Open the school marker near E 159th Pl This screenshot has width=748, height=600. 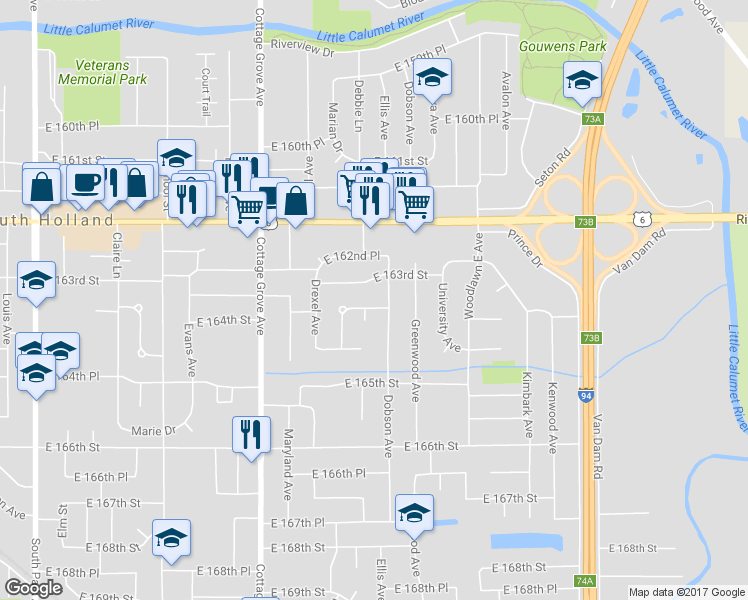click(x=432, y=76)
